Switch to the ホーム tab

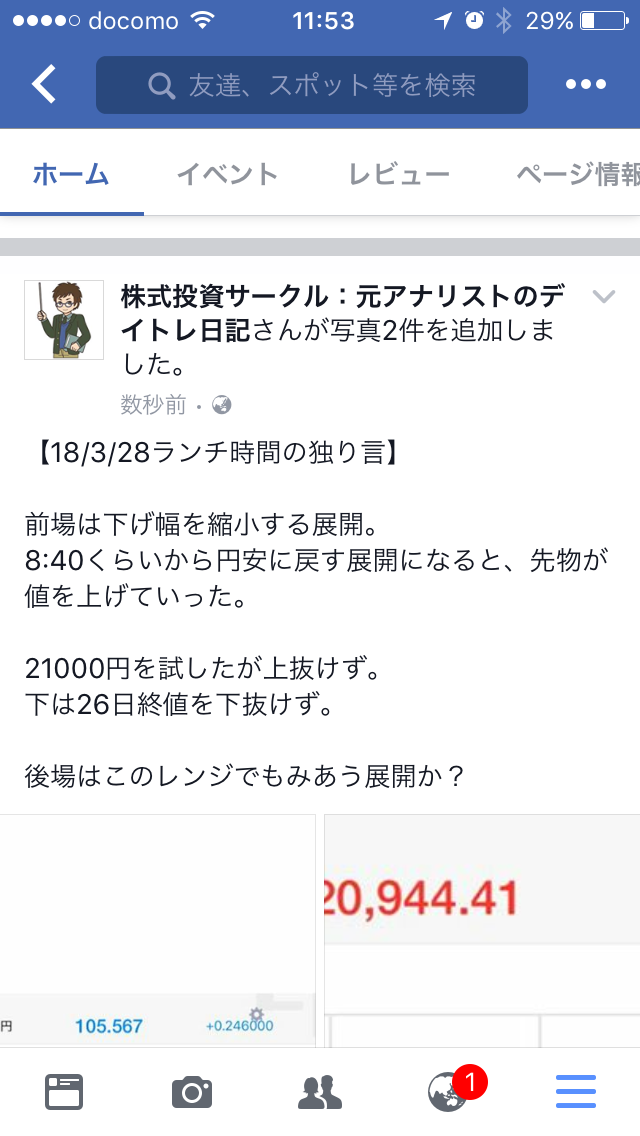(71, 175)
